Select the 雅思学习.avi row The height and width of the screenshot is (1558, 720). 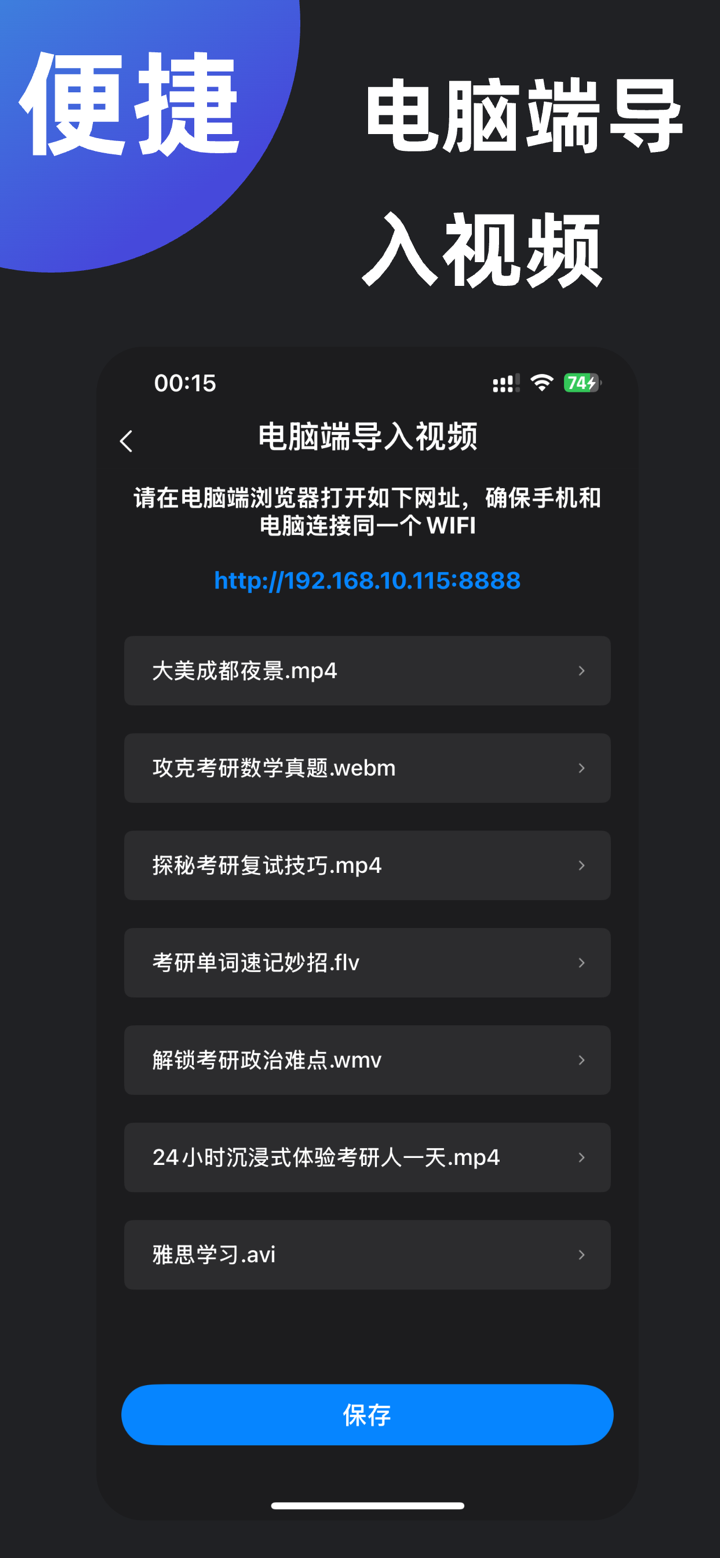click(x=366, y=1254)
